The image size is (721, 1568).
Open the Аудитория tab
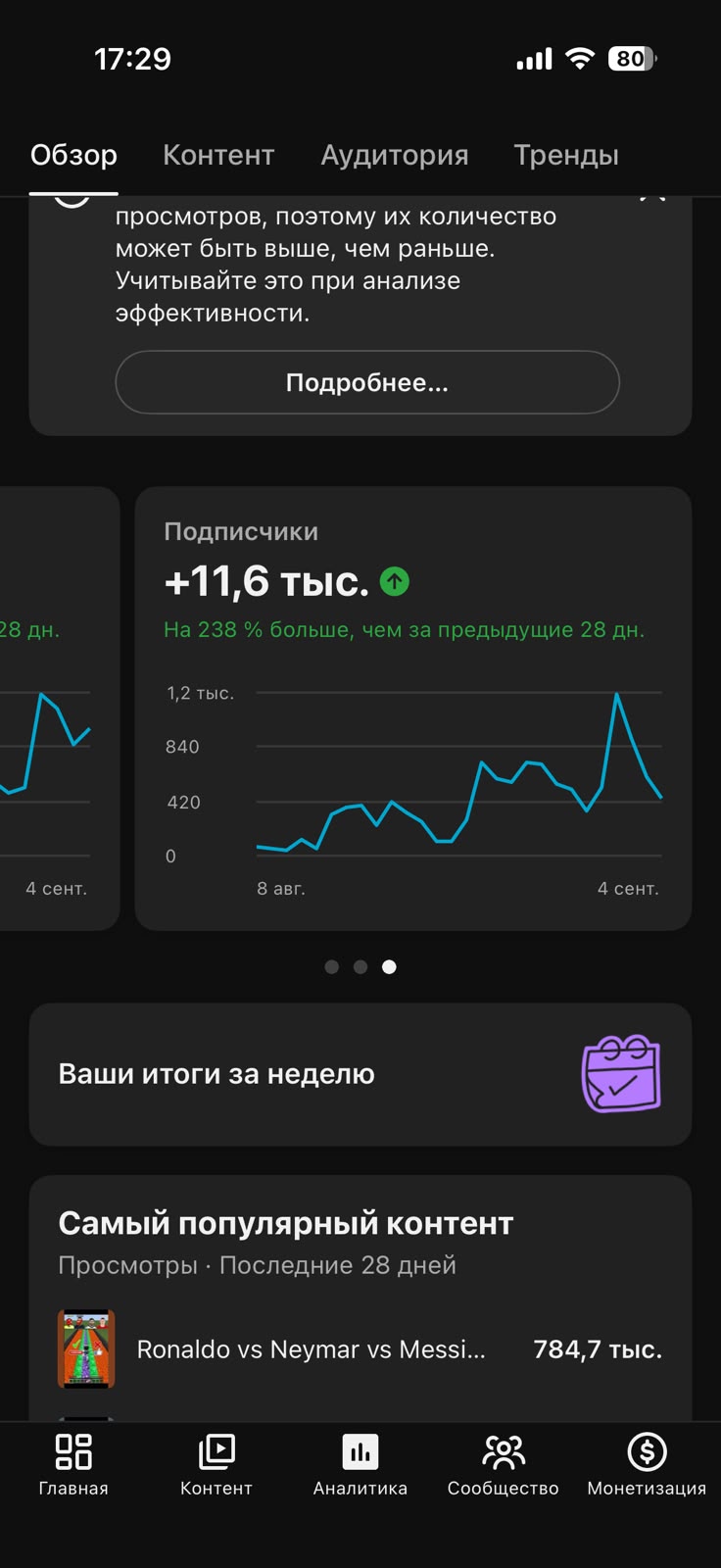click(395, 155)
